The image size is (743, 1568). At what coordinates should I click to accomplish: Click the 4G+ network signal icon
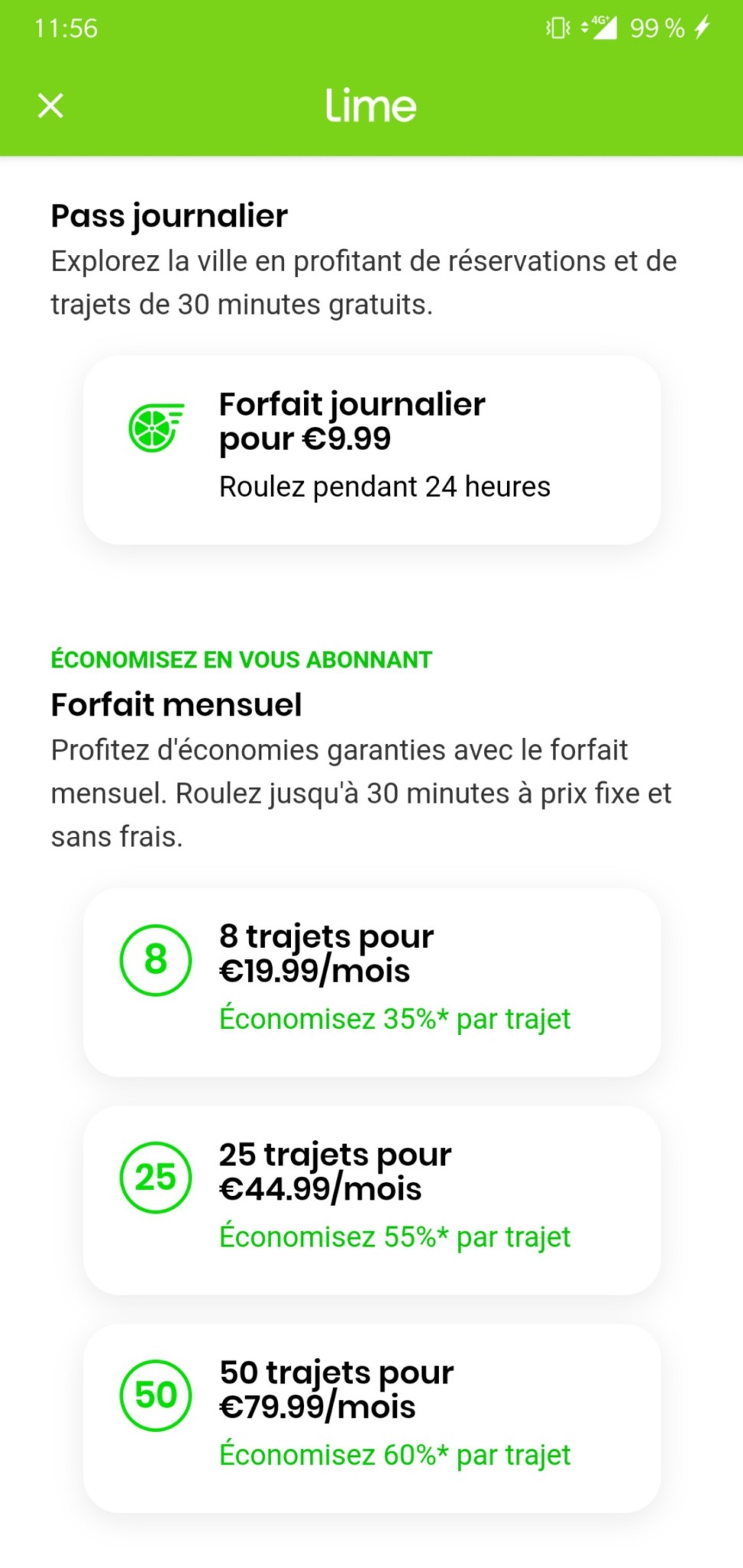pyautogui.click(x=601, y=28)
